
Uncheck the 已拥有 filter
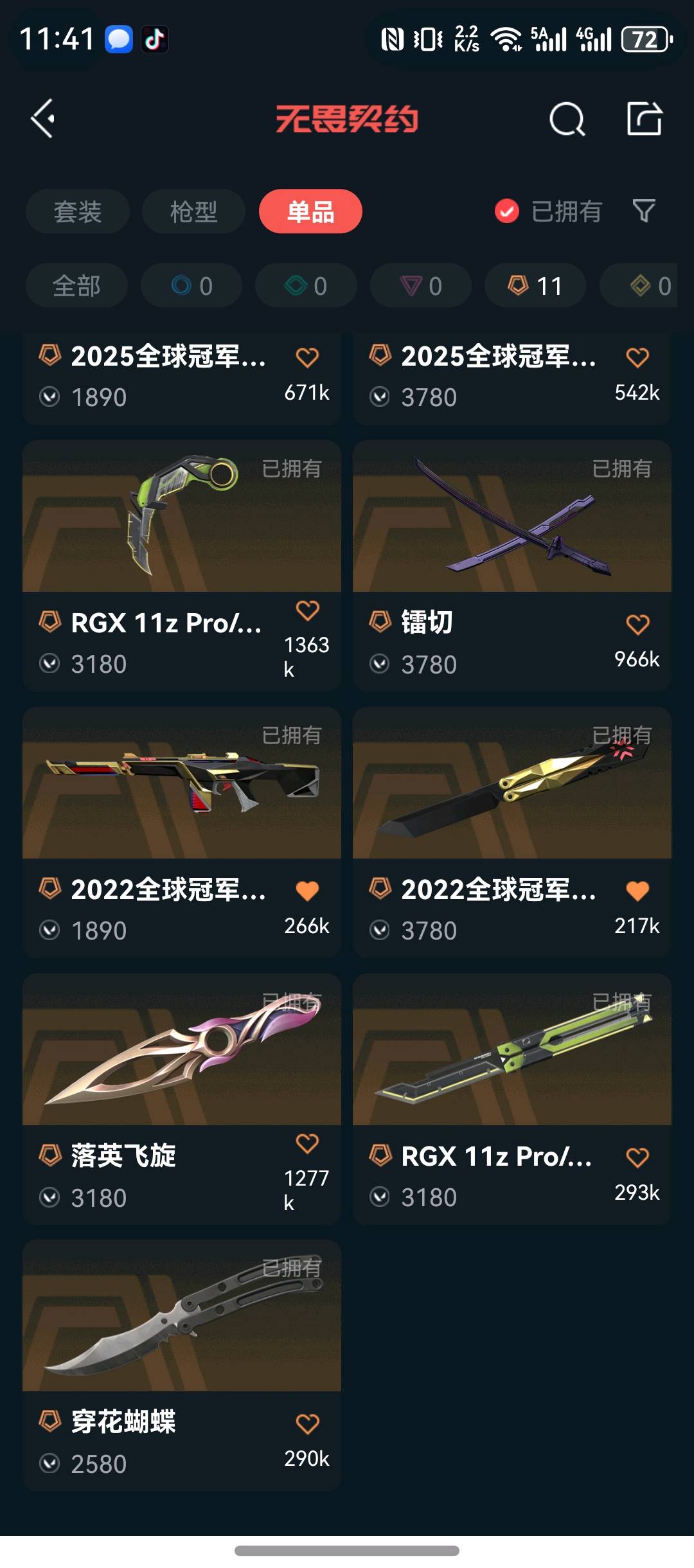pyautogui.click(x=507, y=211)
